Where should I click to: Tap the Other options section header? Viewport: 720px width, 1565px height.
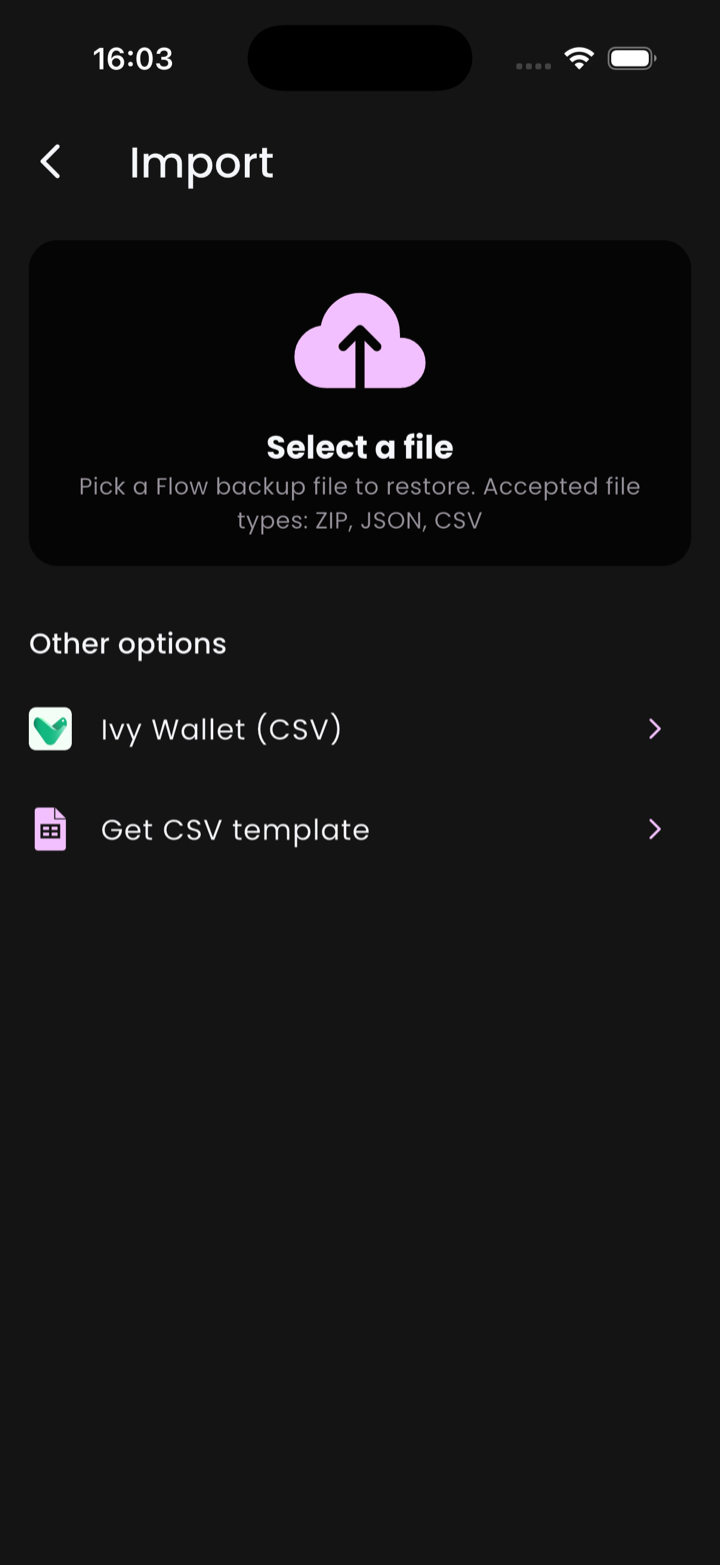pyautogui.click(x=127, y=643)
